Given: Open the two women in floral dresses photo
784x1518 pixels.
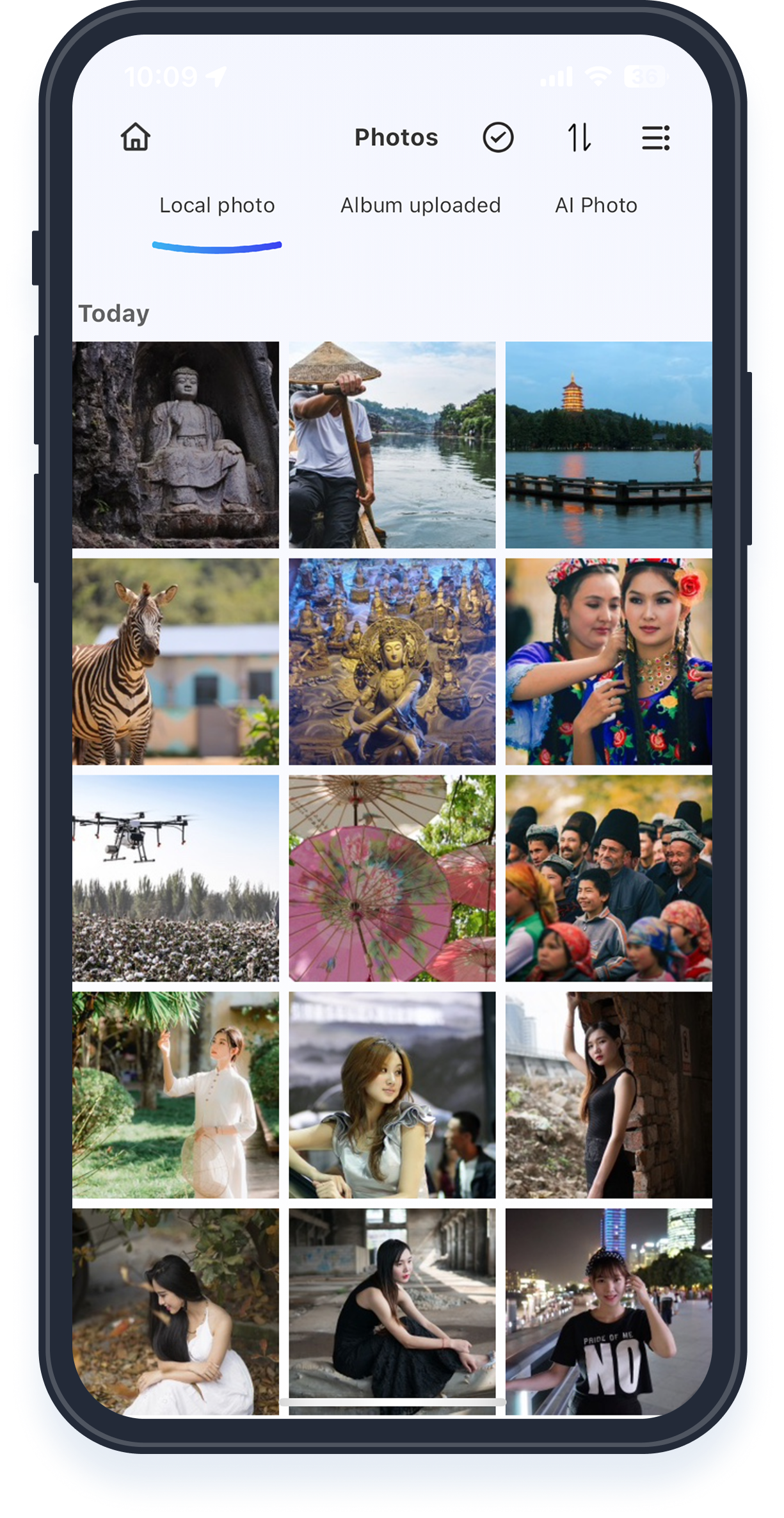Looking at the screenshot, I should [609, 661].
